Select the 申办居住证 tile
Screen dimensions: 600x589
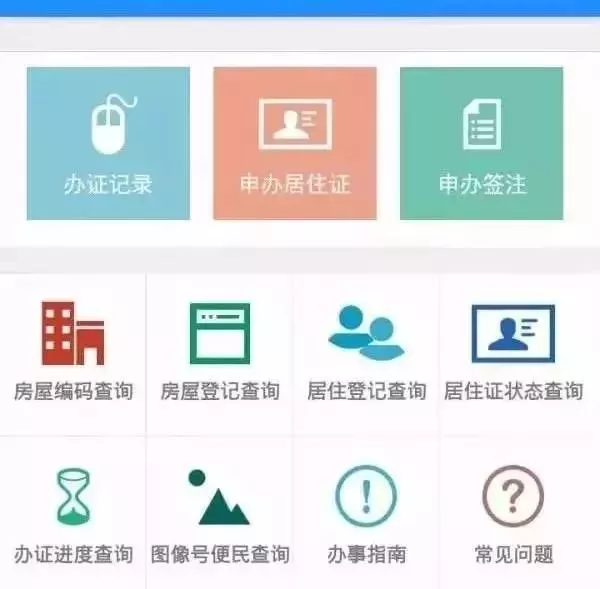coord(295,143)
